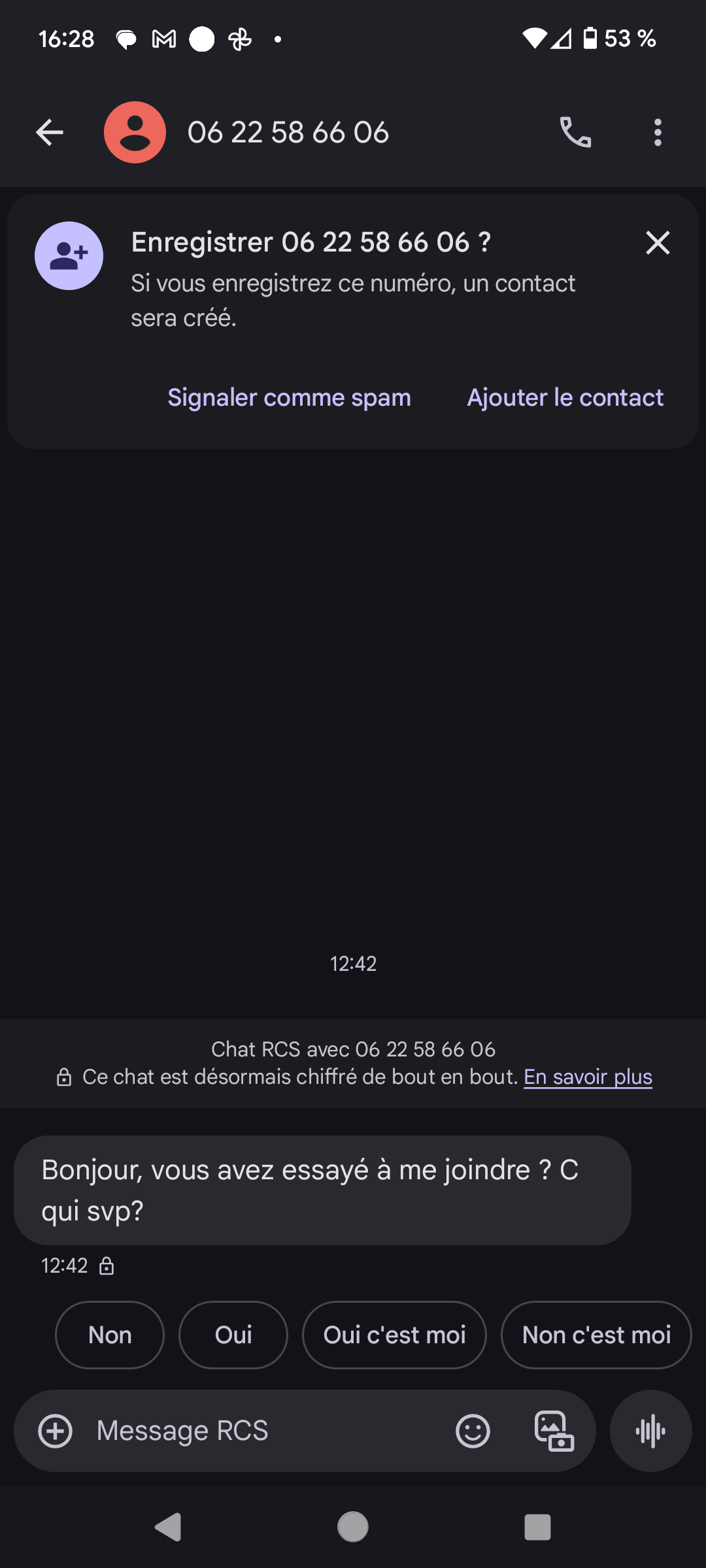
Task: Dismiss the save contact banner
Action: (658, 243)
